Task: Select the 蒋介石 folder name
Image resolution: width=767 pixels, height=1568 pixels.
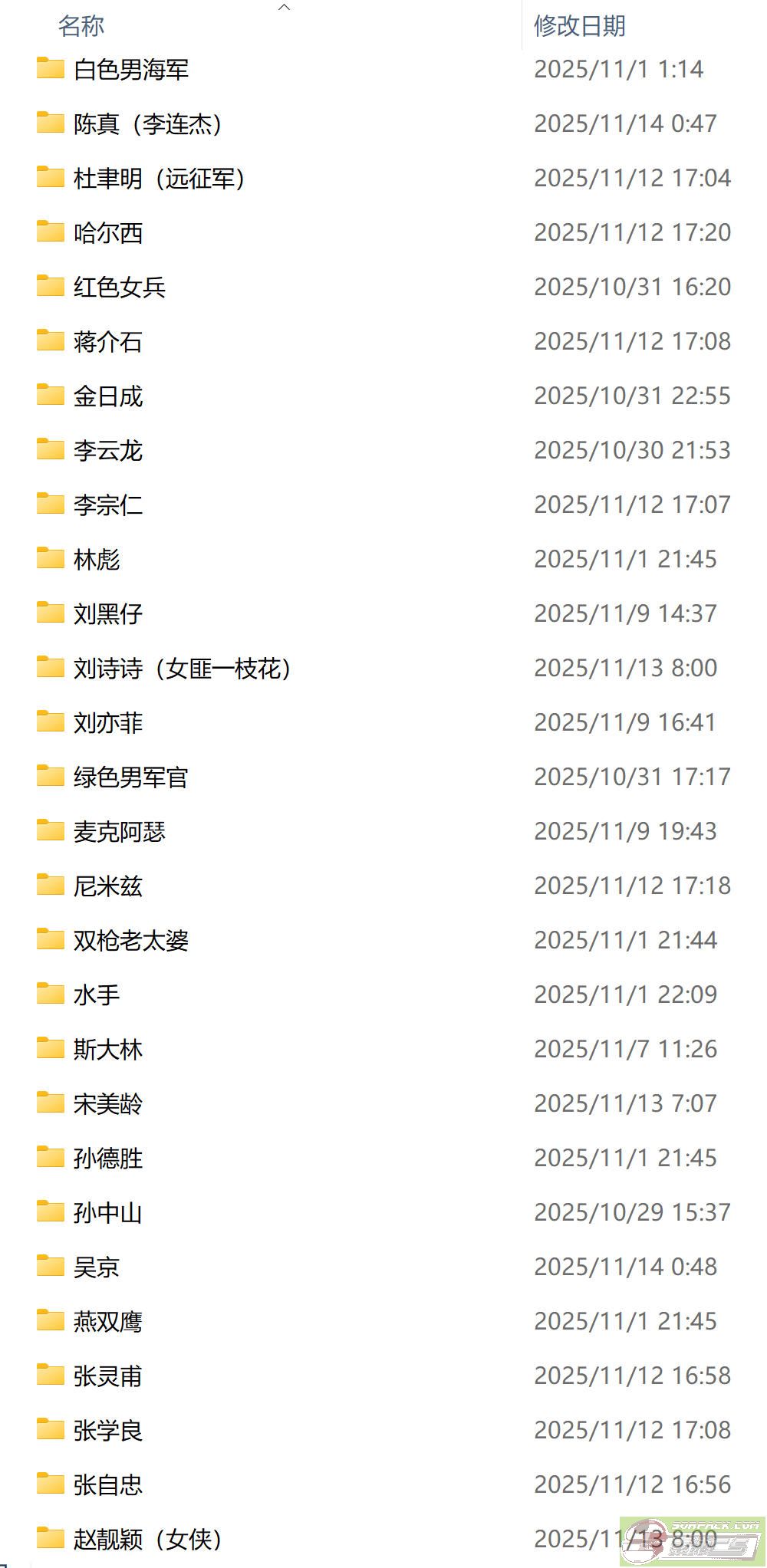Action: [111, 341]
